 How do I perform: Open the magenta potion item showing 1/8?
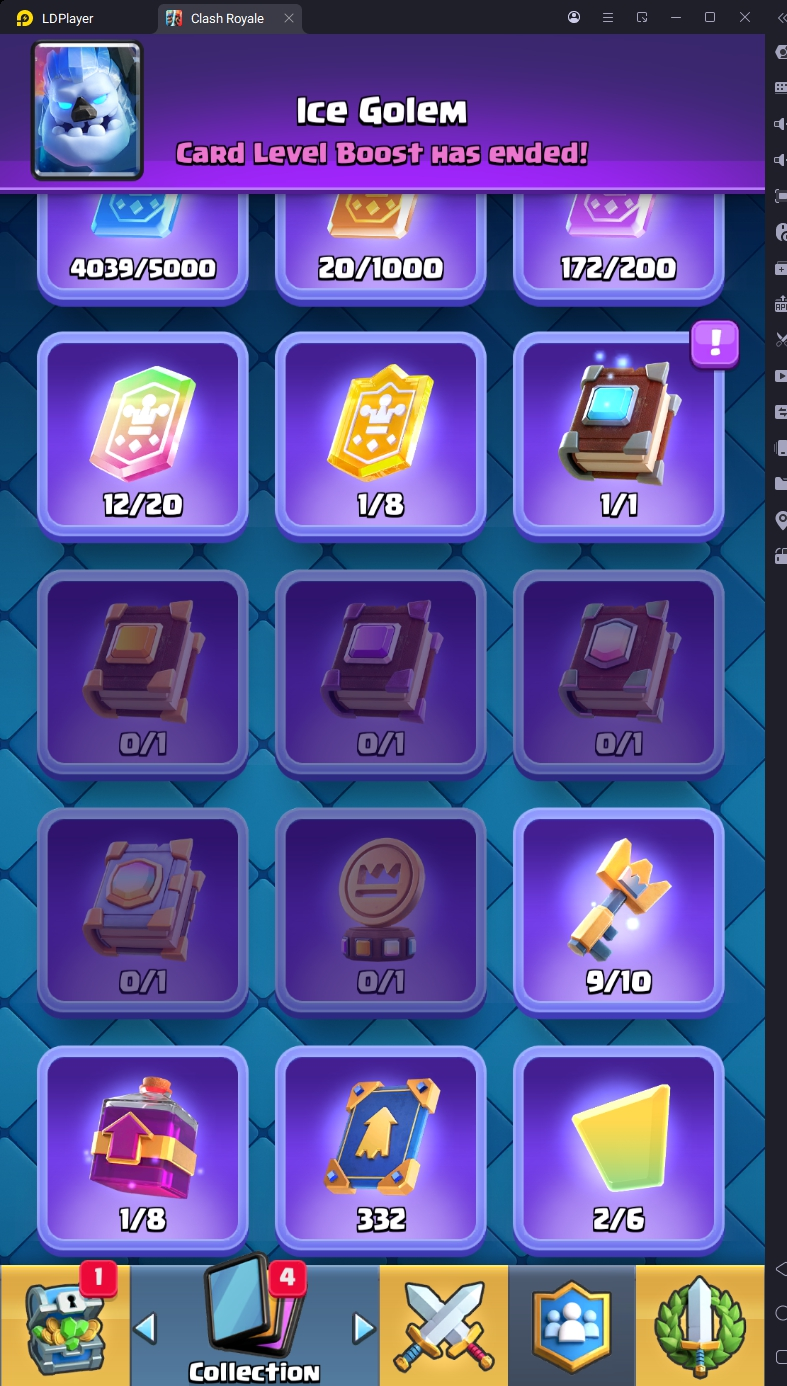pos(143,1148)
